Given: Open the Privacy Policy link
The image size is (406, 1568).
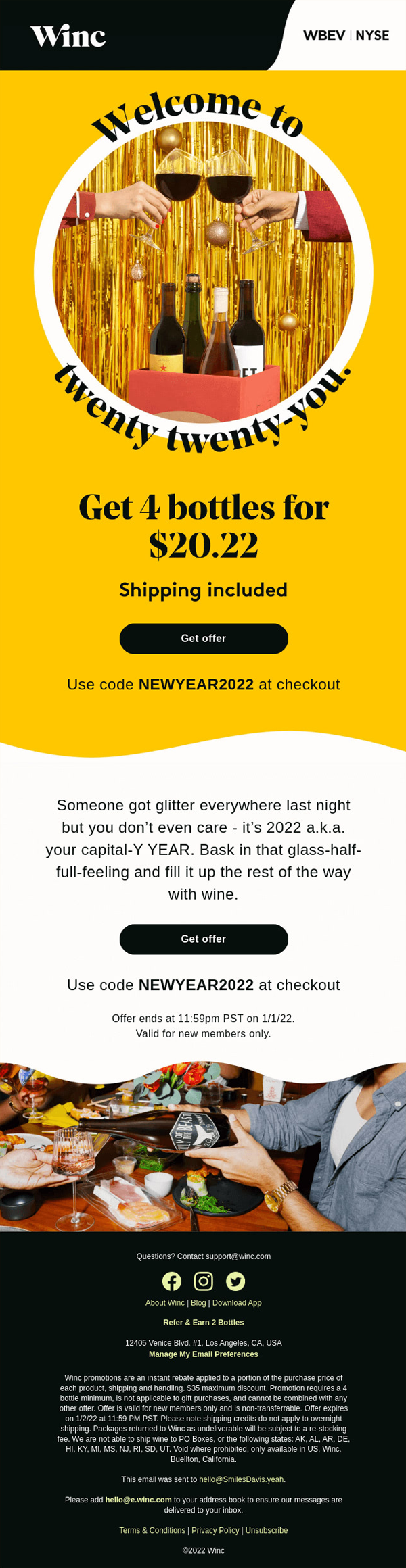Looking at the screenshot, I should pos(215,1530).
